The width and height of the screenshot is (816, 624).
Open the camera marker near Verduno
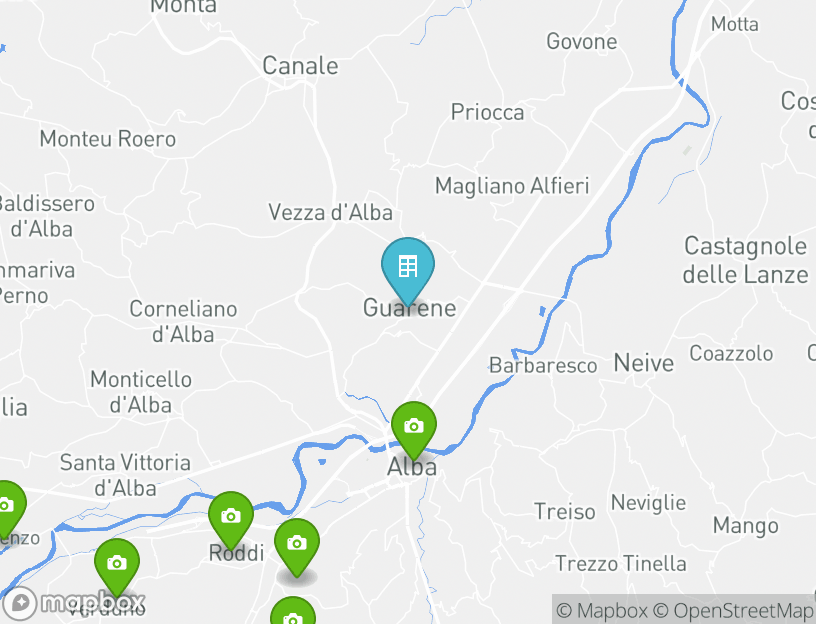tap(117, 564)
